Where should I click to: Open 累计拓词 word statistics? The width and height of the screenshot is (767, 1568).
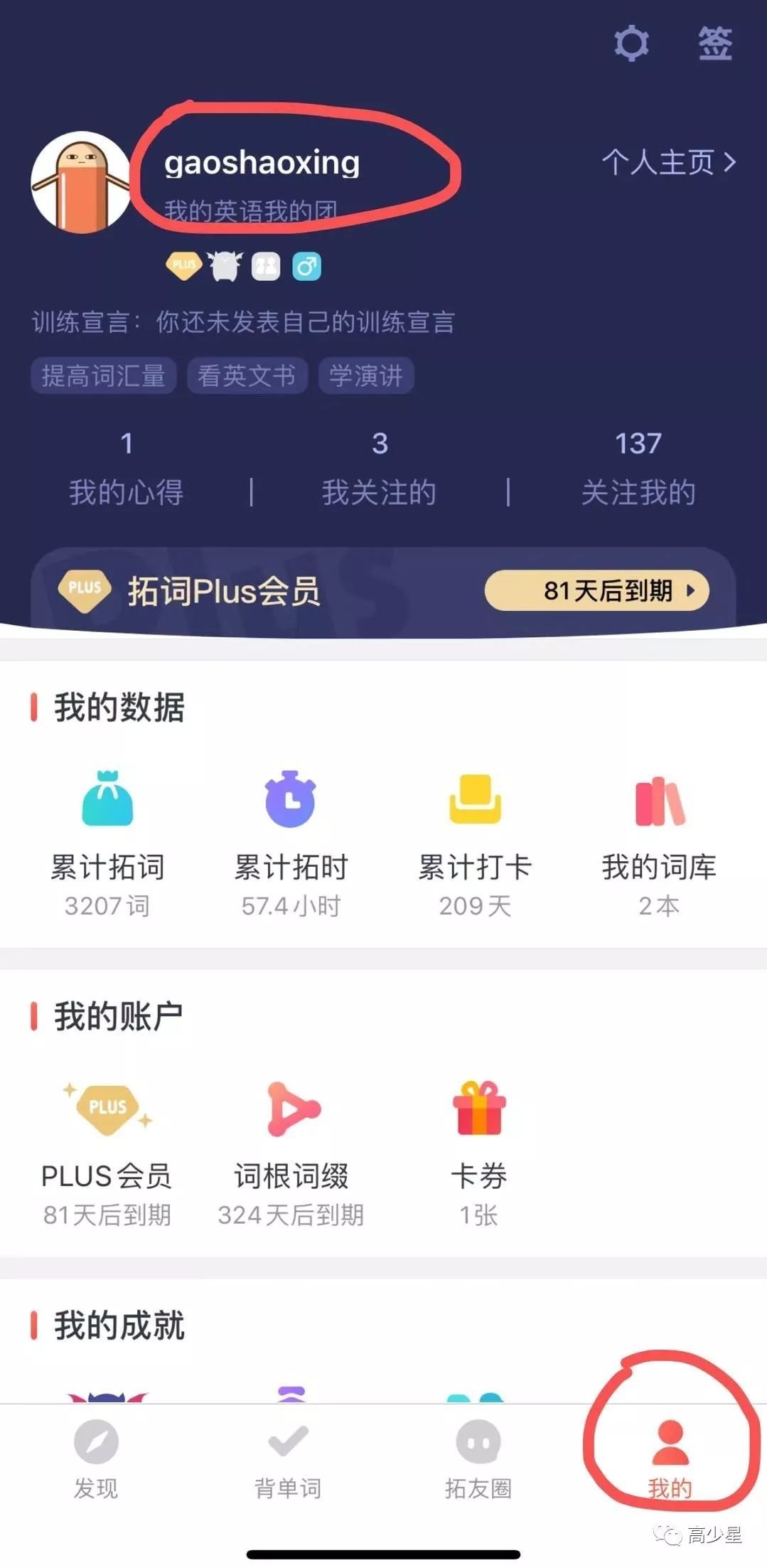pyautogui.click(x=107, y=843)
